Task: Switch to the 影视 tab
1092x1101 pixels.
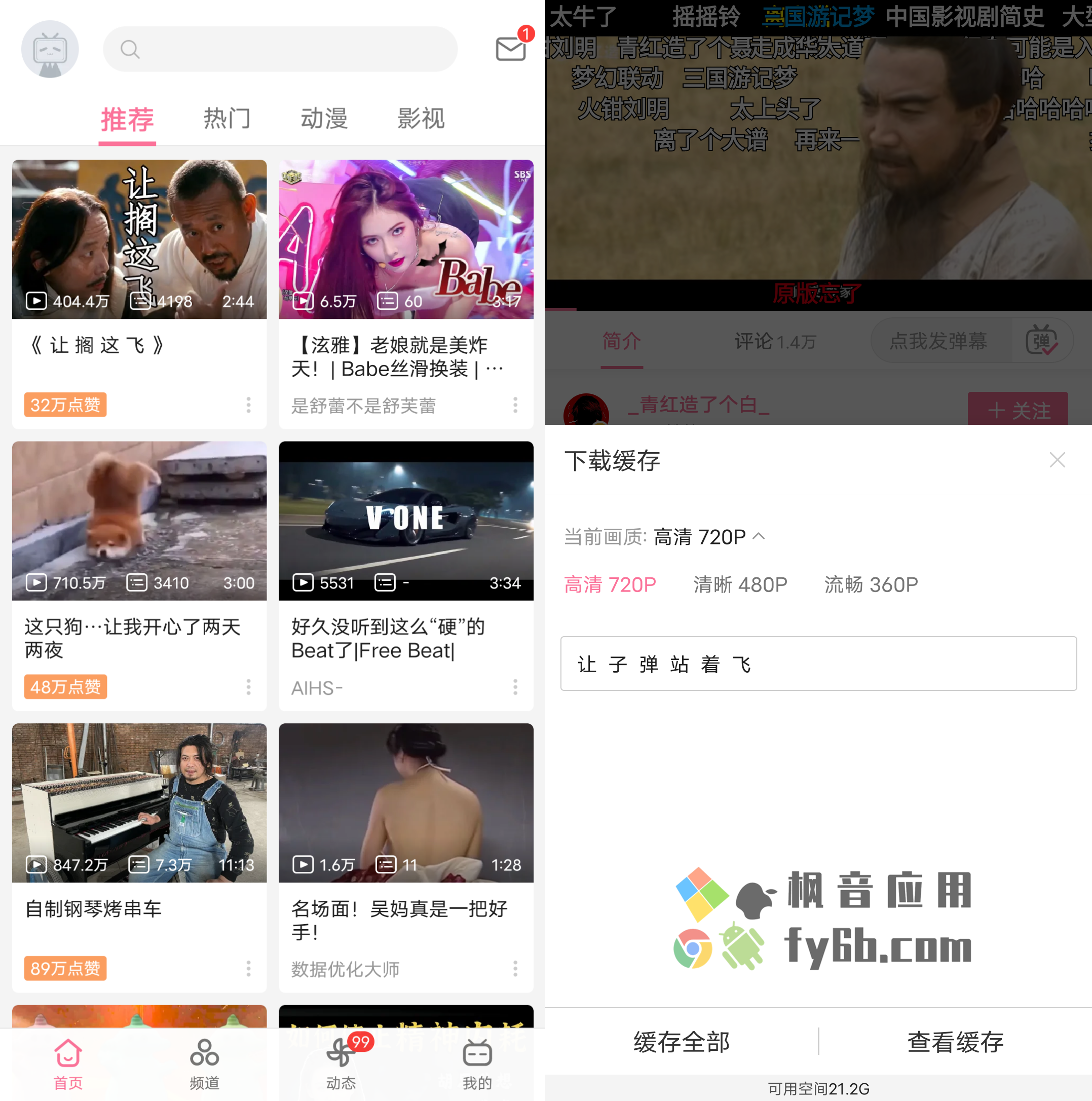Action: [421, 119]
